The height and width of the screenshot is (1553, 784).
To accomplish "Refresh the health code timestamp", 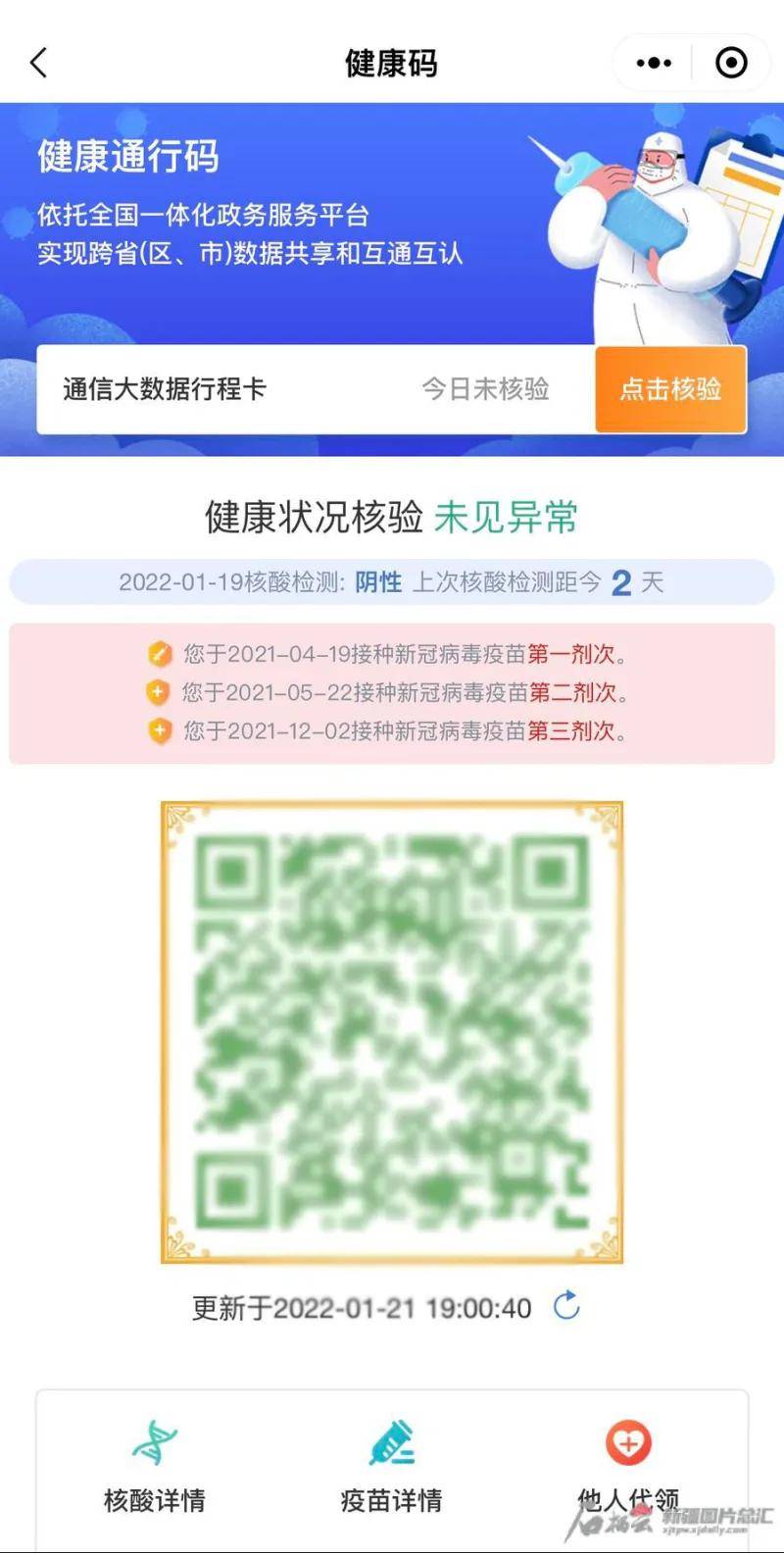I will point(566,1305).
